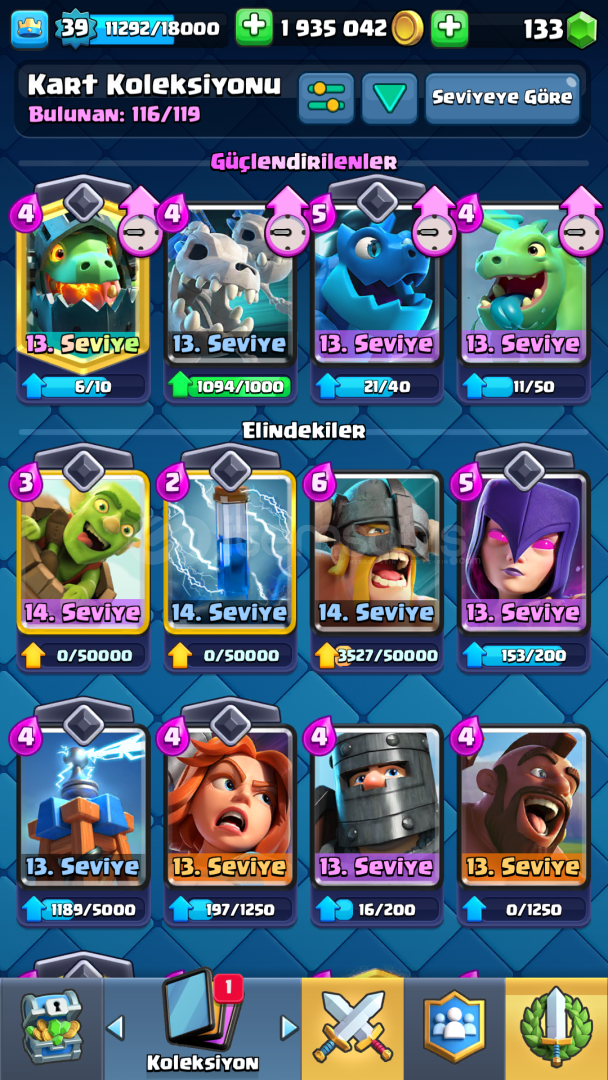Image resolution: width=608 pixels, height=1080 pixels.
Task: Tap the green down-arrow sort direction button
Action: [x=390, y=98]
